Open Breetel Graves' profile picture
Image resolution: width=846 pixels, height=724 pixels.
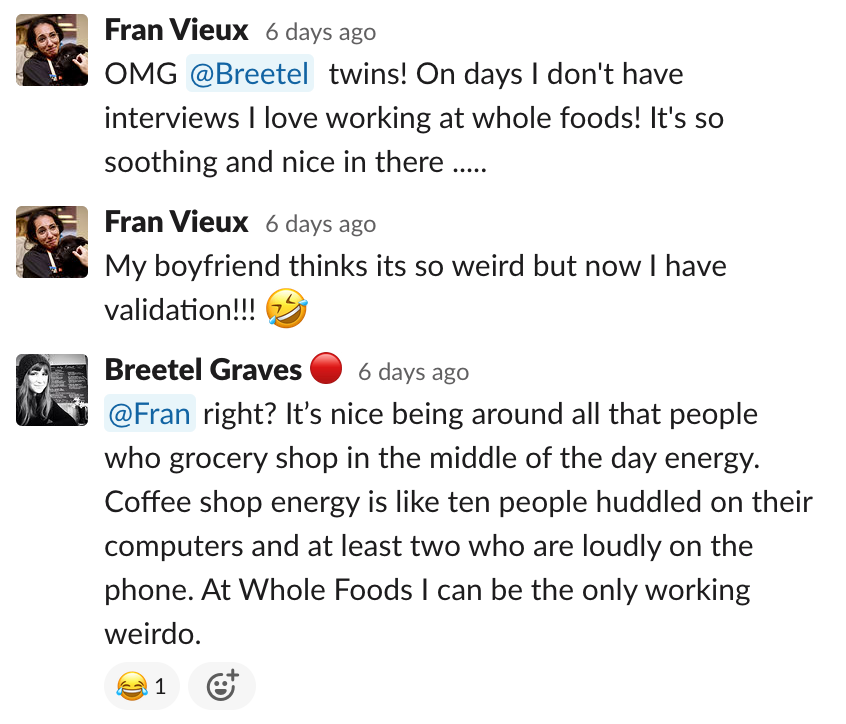point(52,389)
